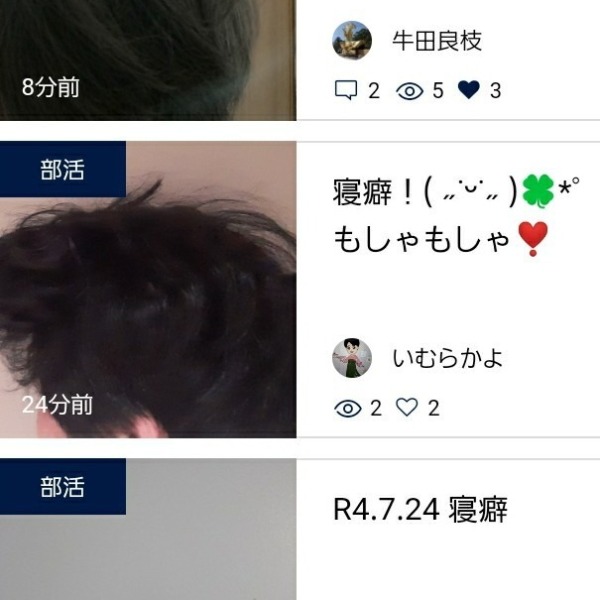This screenshot has width=600, height=600.
Task: Like 牛田良枝's post with the heart
Action: 469,91
